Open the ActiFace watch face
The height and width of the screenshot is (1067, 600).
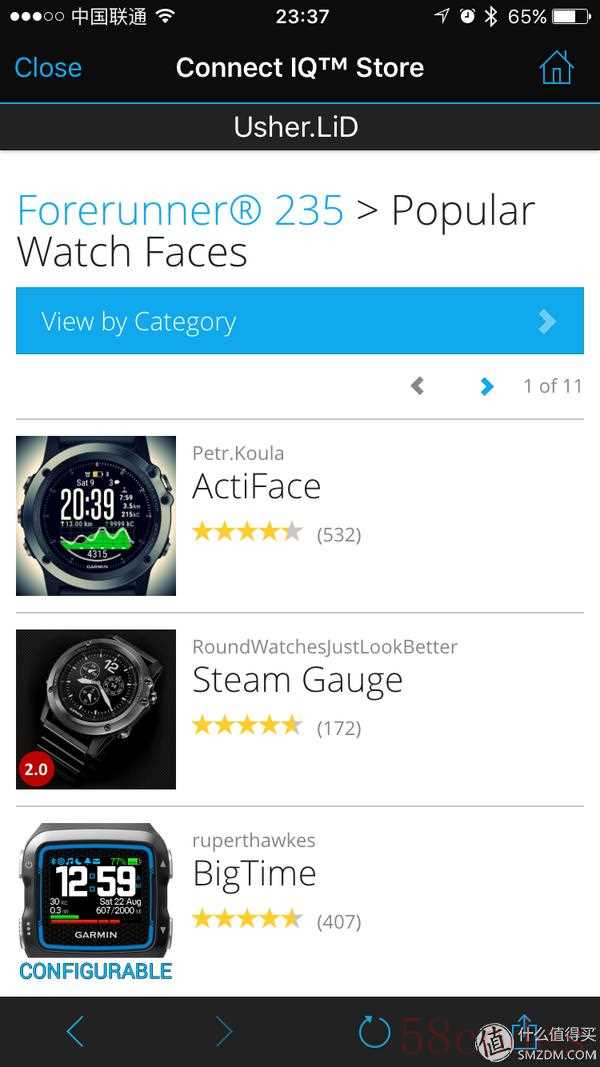point(257,487)
